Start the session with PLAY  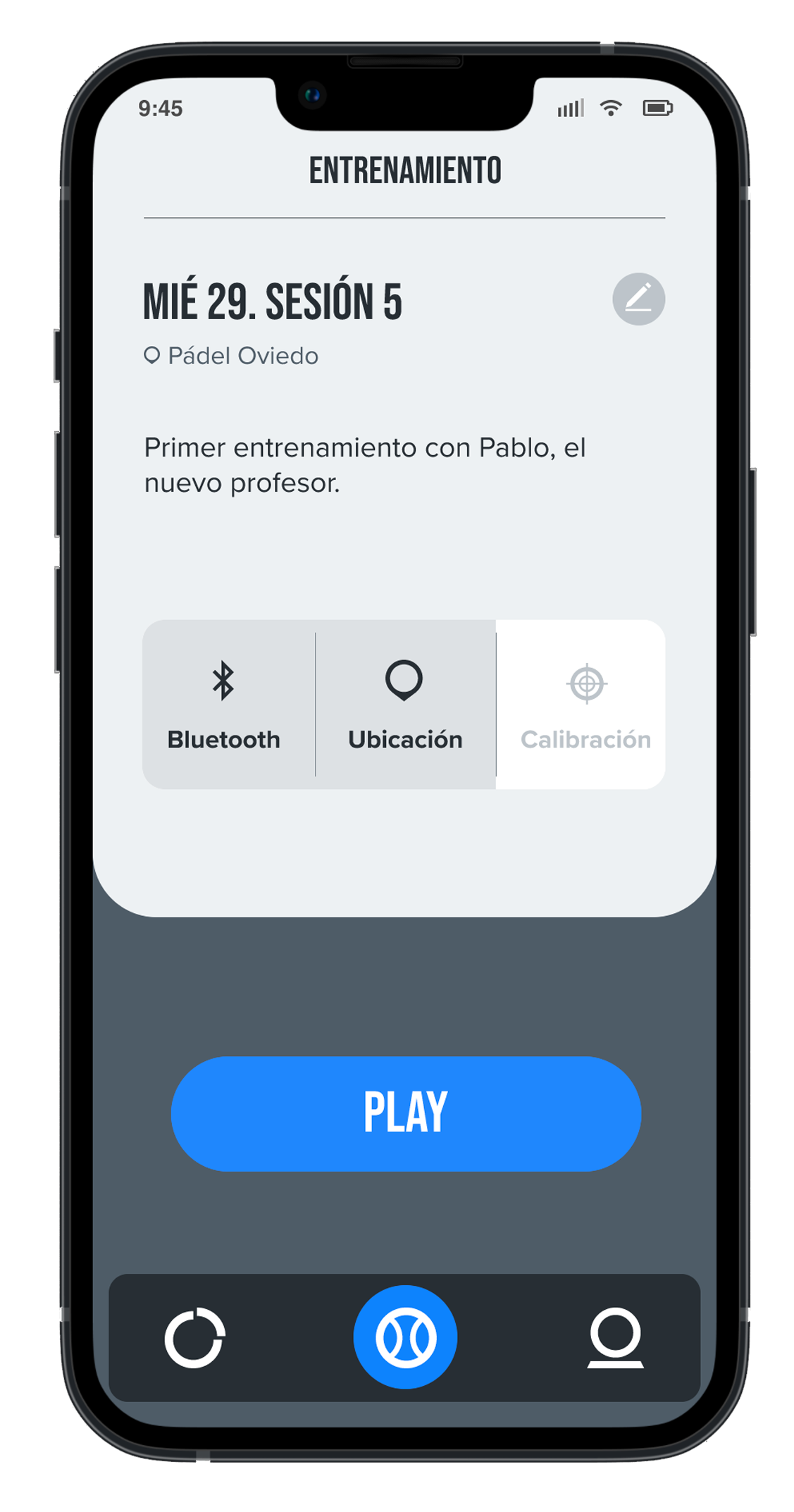pos(406,1113)
